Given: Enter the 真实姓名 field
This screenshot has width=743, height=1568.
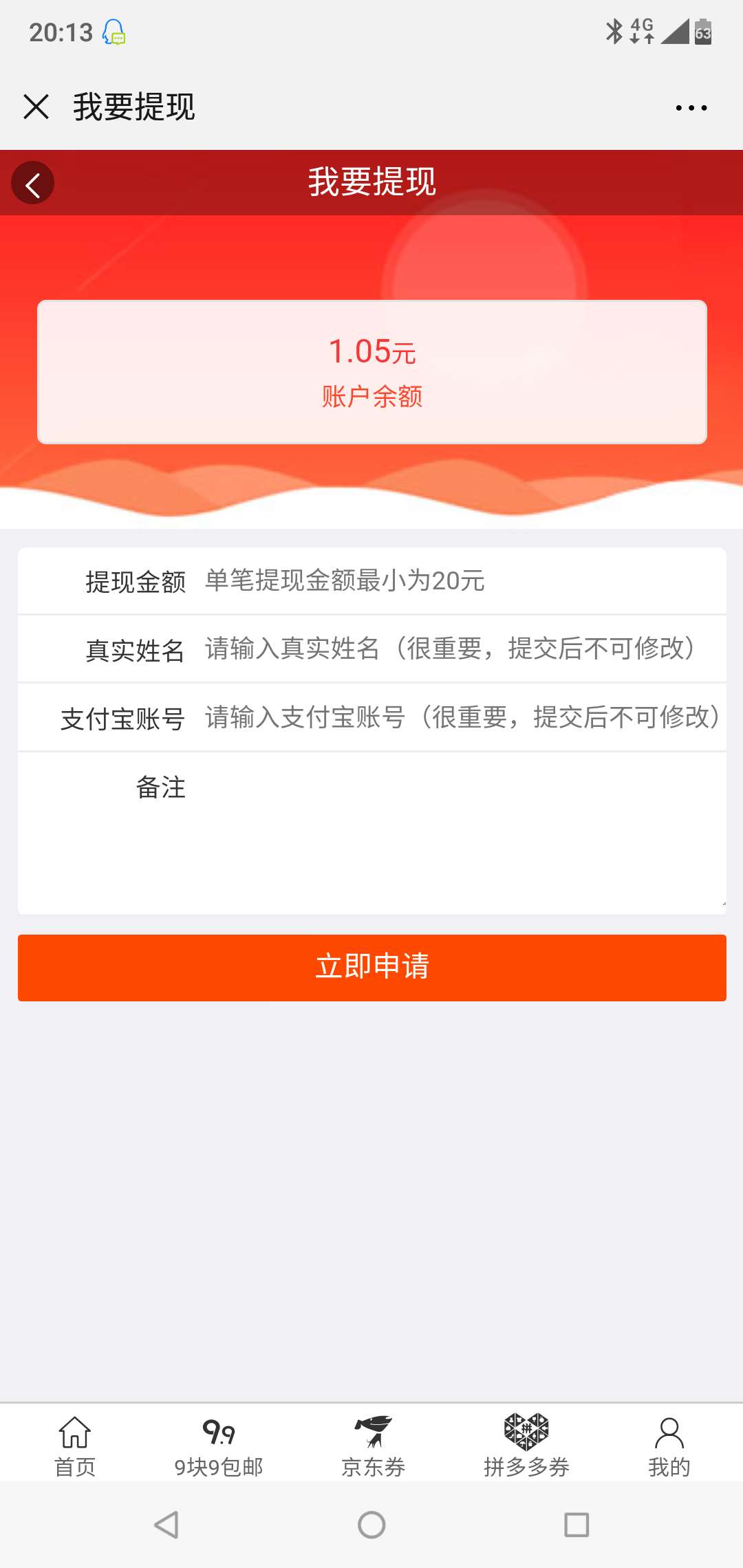Looking at the screenshot, I should point(461,649).
